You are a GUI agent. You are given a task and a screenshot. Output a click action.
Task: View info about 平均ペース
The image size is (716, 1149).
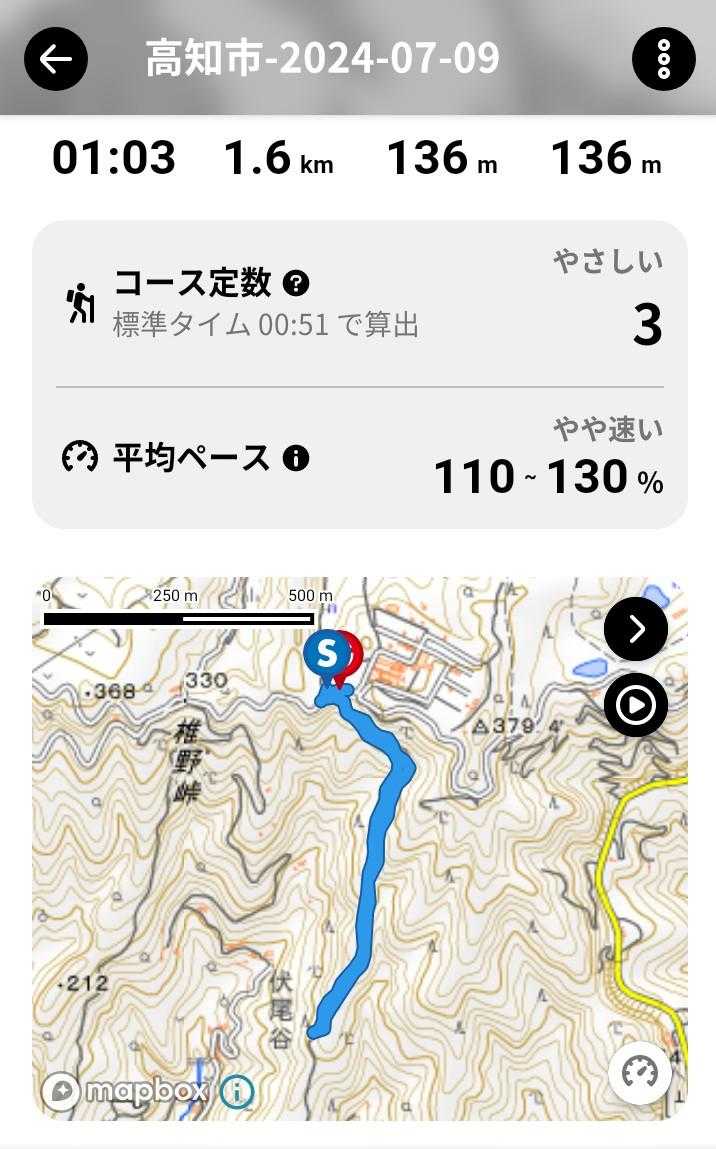(x=295, y=458)
